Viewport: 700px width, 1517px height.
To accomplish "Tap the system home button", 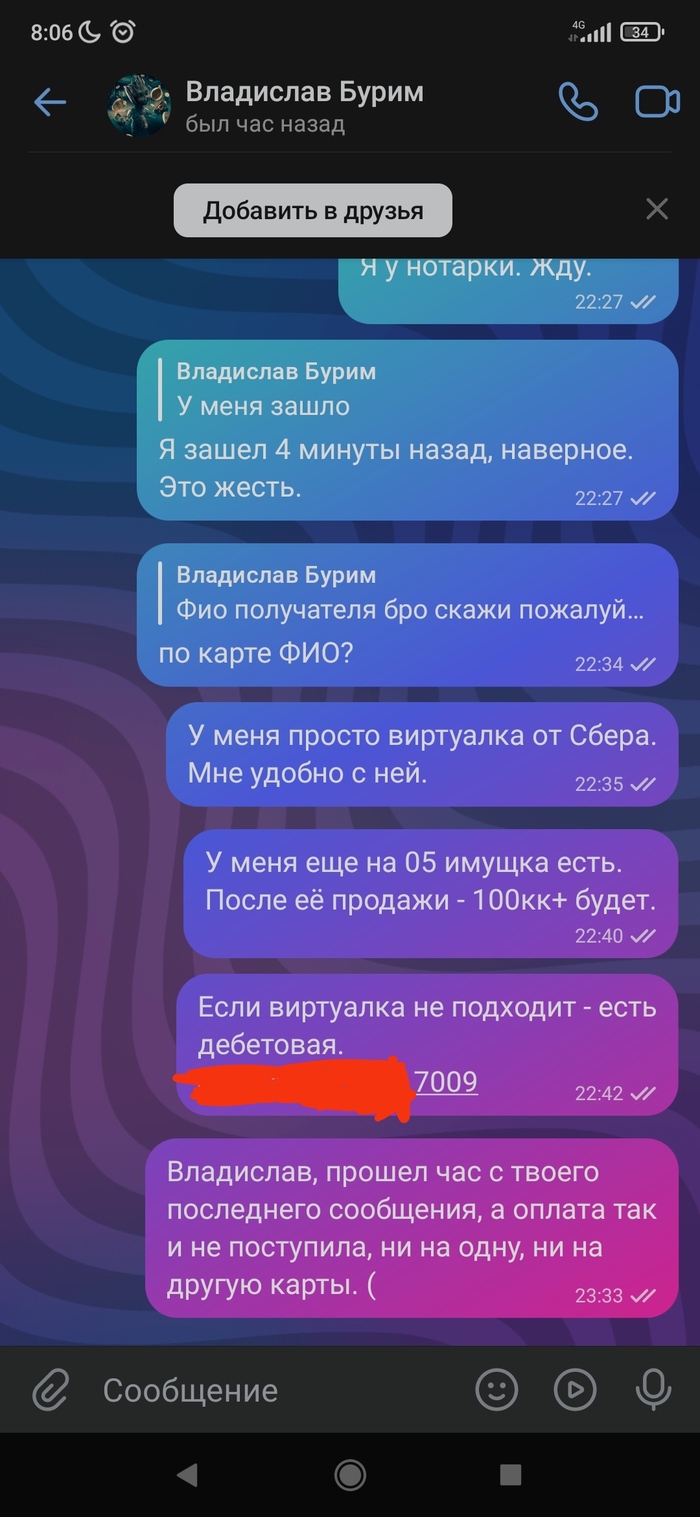I will tap(350, 1474).
